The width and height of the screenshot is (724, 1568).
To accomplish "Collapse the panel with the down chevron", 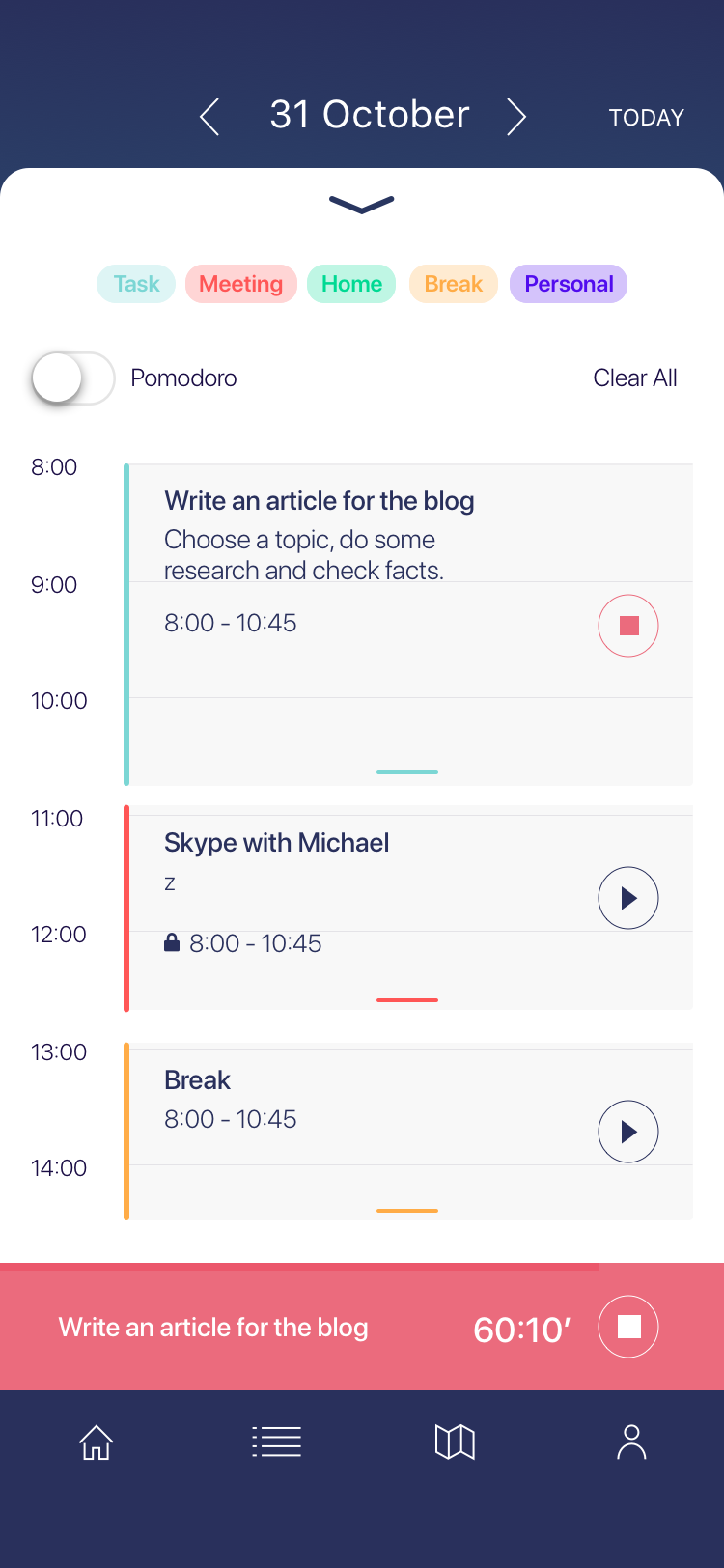I will [361, 204].
